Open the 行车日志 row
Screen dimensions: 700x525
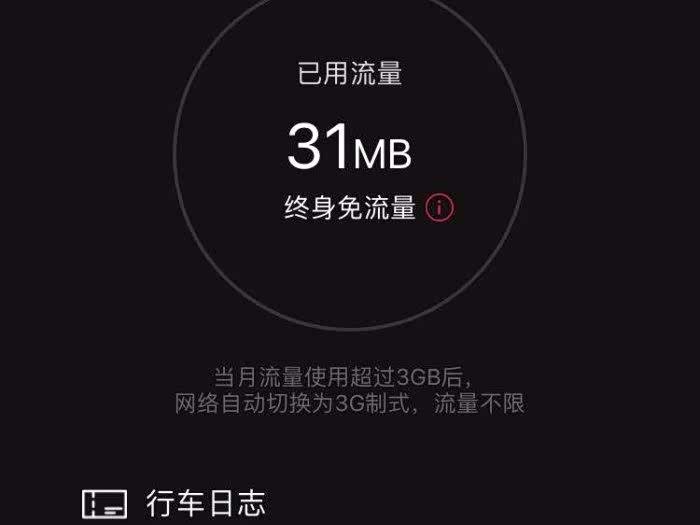click(205, 503)
